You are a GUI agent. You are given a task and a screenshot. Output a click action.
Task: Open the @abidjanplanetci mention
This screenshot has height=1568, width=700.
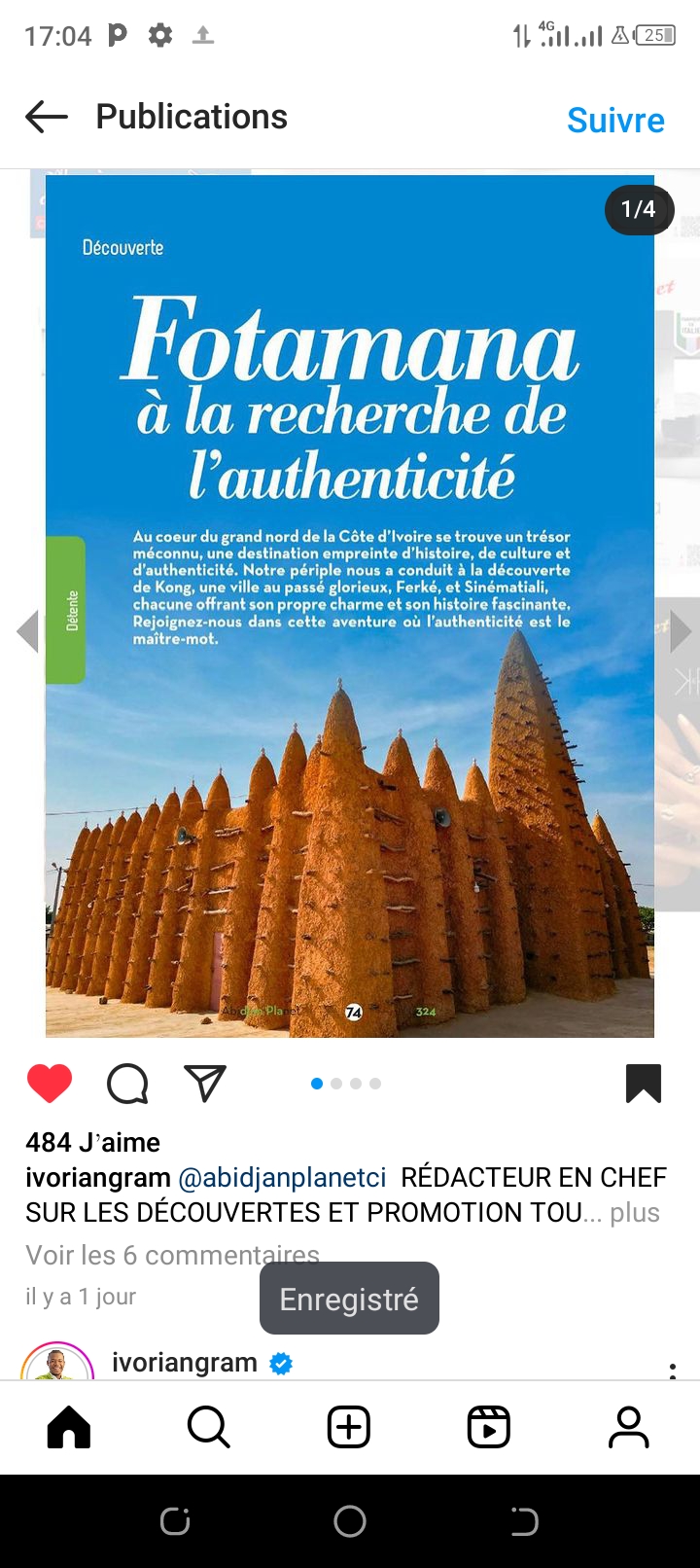283,1178
